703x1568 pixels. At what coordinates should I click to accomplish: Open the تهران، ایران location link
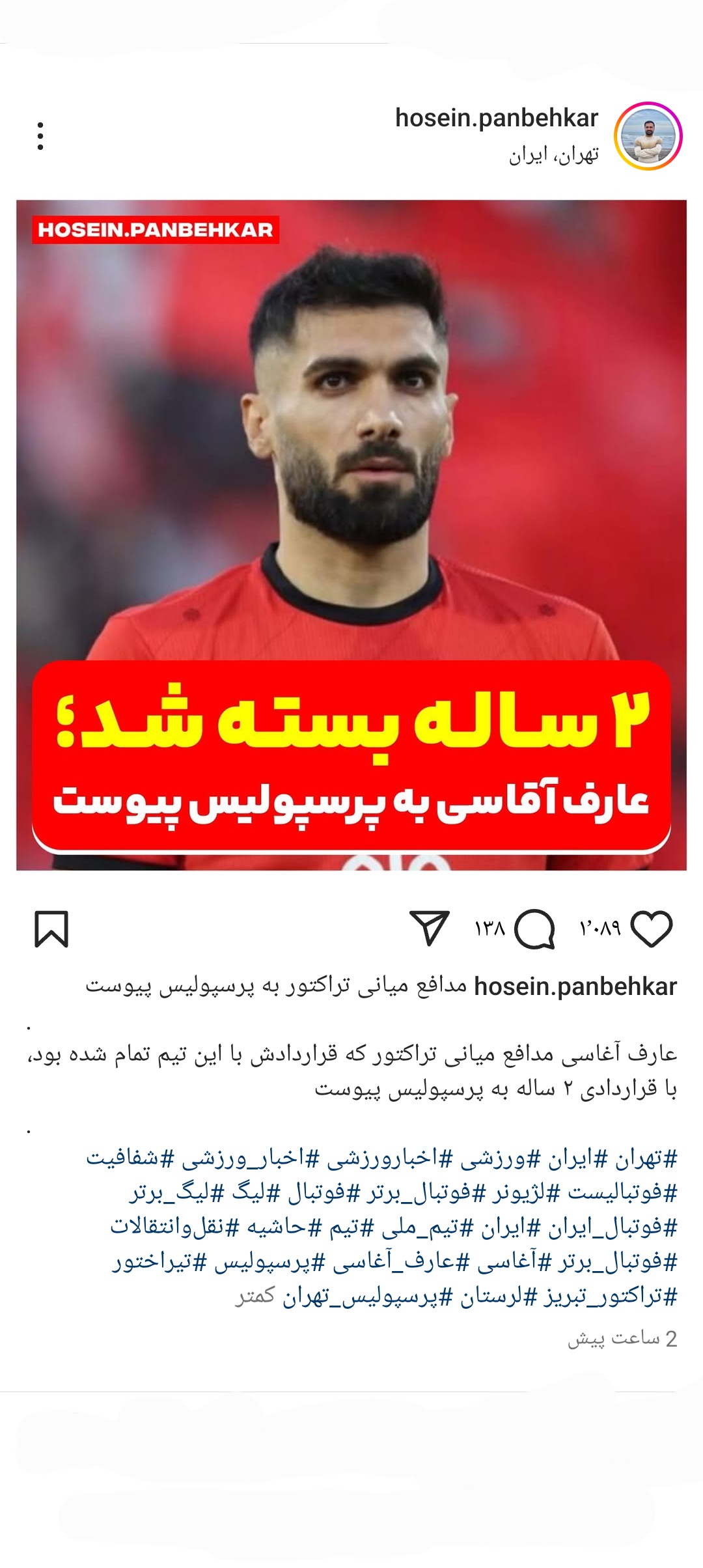554,156
